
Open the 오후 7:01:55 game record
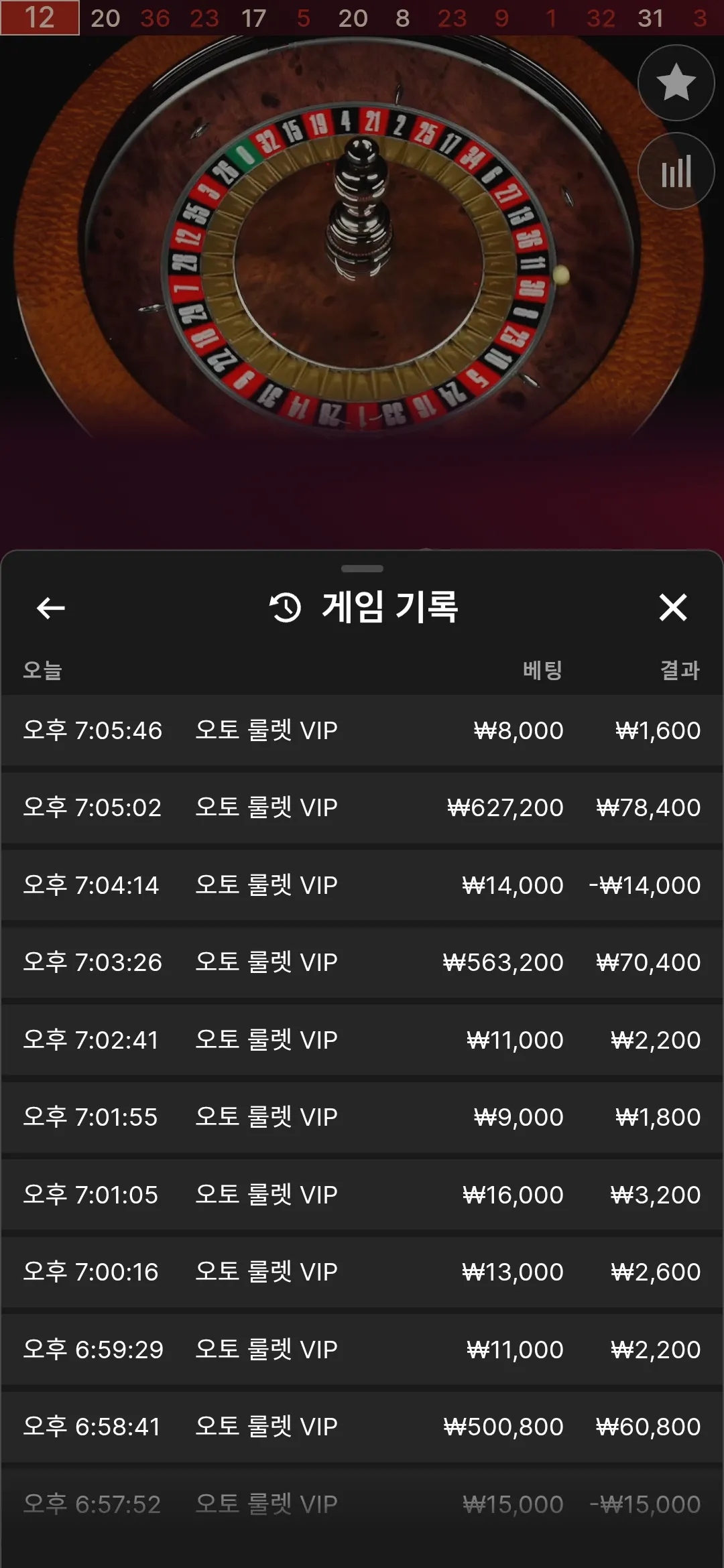pyautogui.click(x=362, y=1117)
